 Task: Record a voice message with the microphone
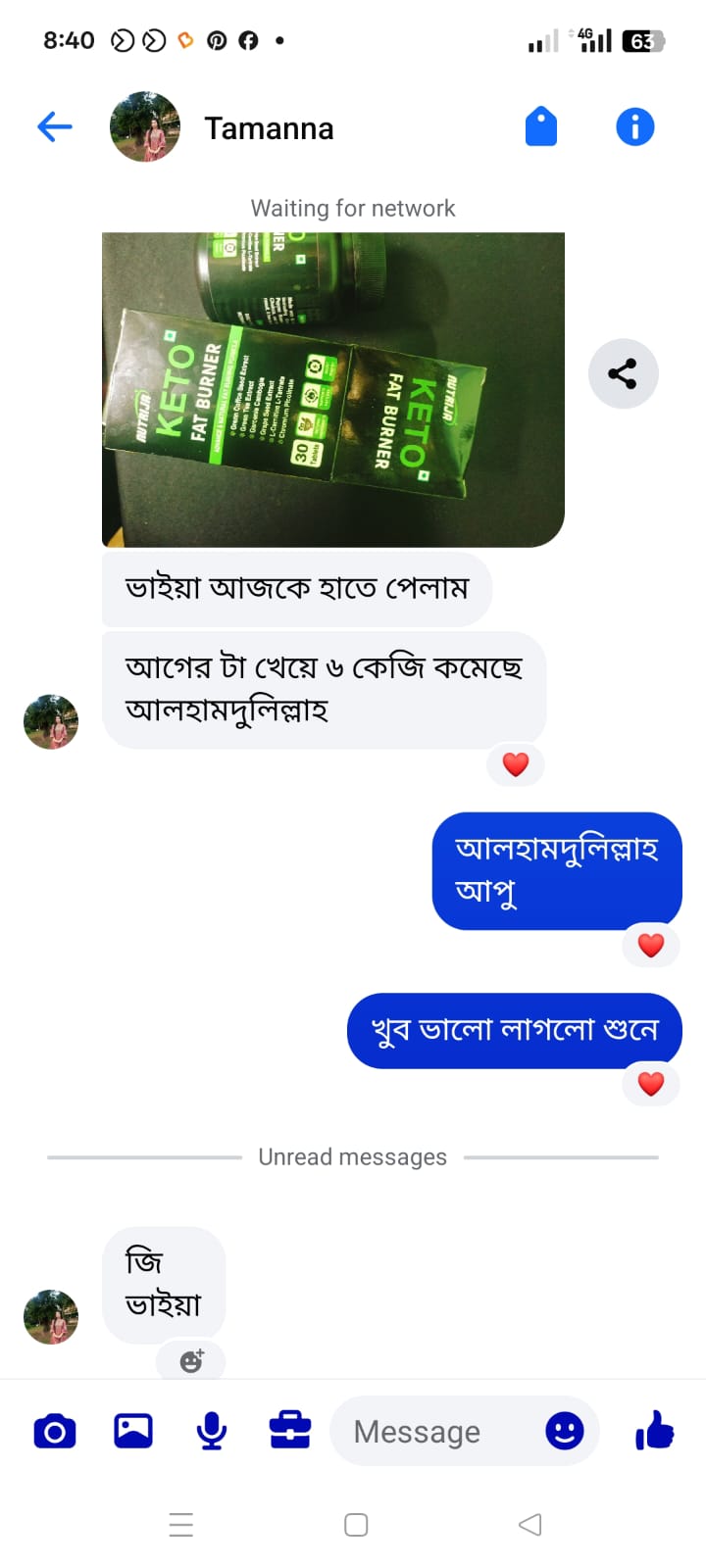212,1432
